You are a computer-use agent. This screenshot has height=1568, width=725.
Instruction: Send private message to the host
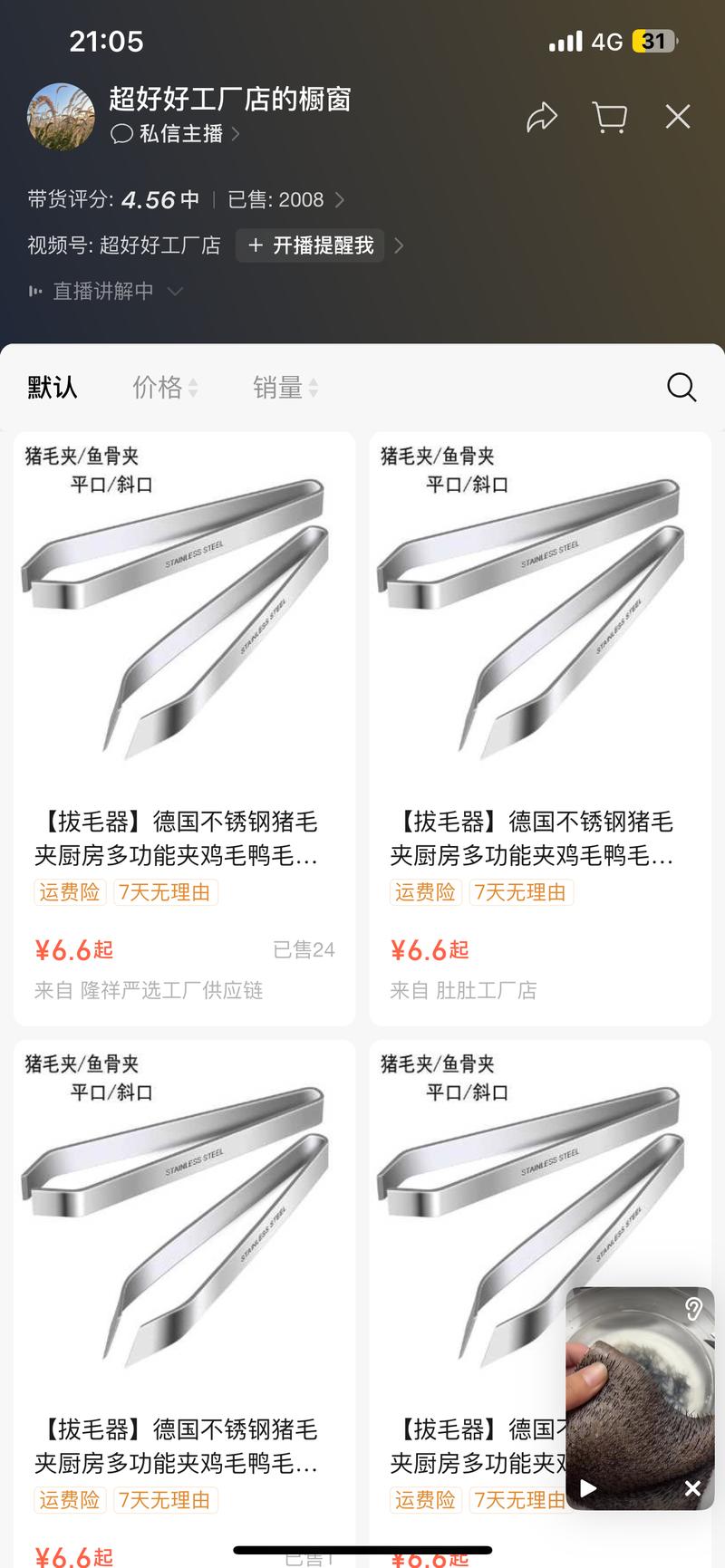click(174, 134)
